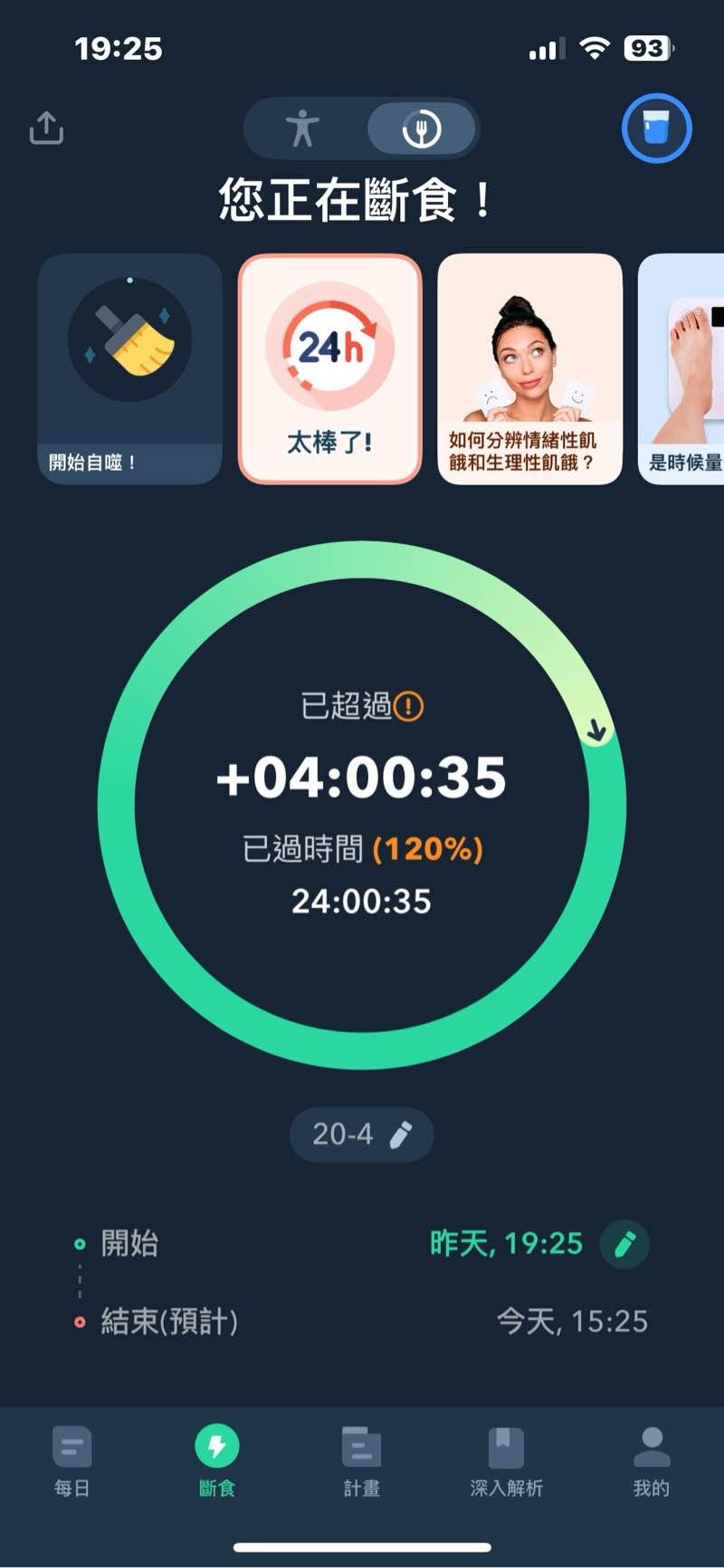Edit the 20-4 fasting plan
The width and height of the screenshot is (724, 1568).
click(x=361, y=1134)
